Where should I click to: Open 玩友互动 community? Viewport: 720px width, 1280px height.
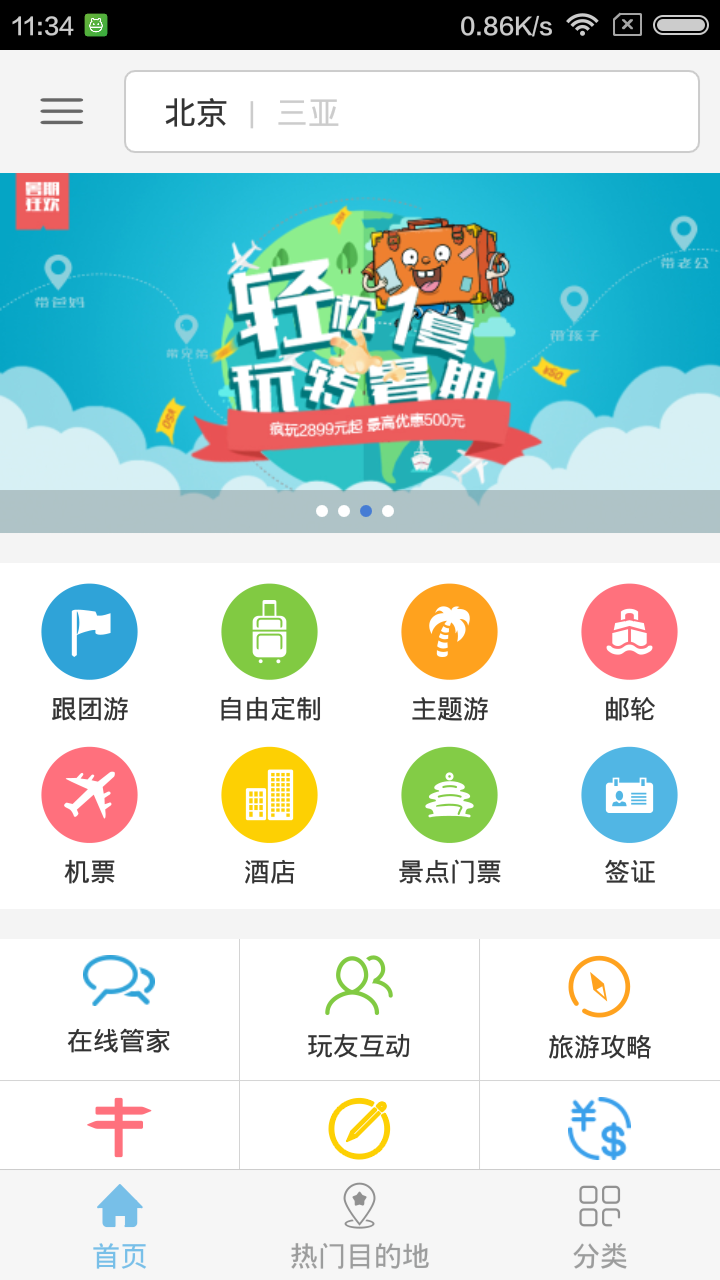point(359,1008)
